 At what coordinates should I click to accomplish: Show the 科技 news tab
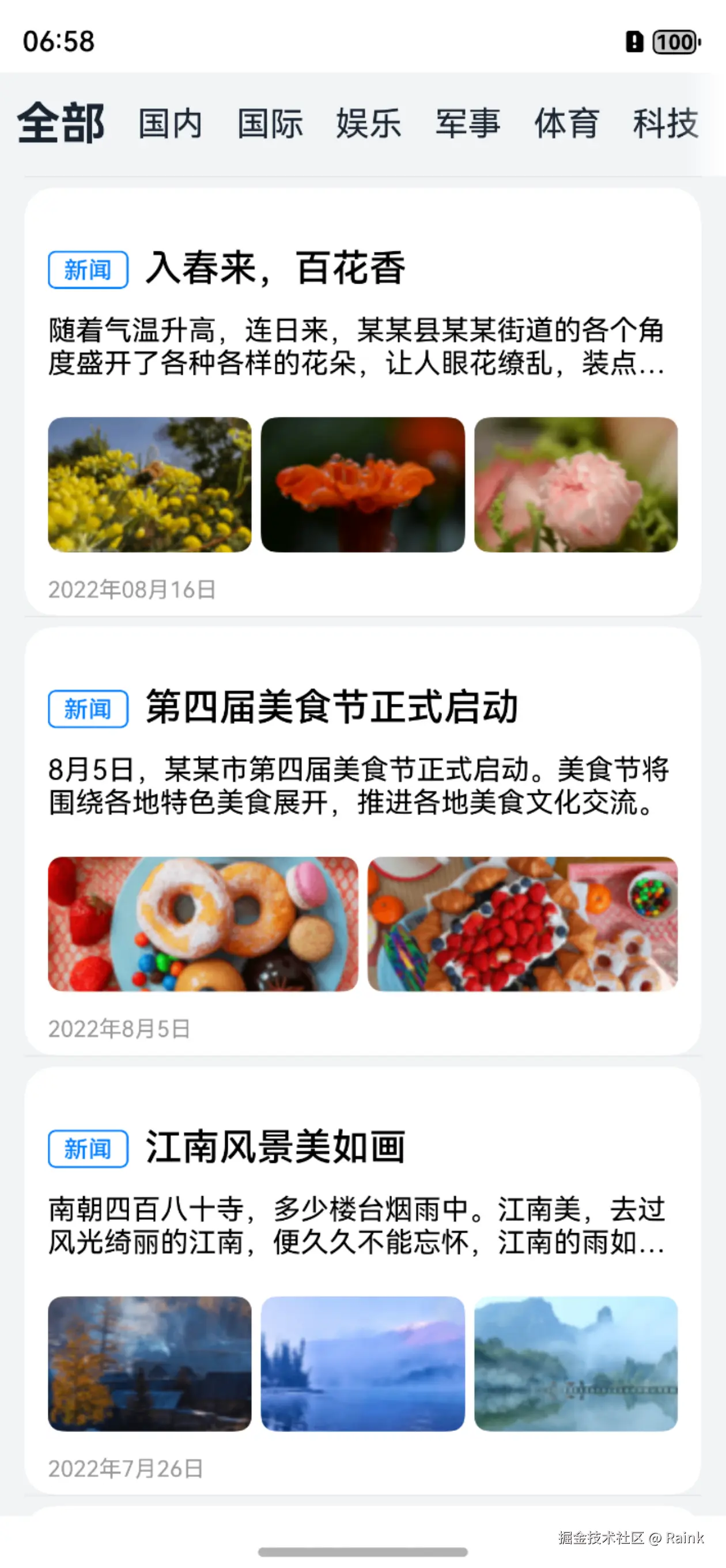[x=665, y=123]
